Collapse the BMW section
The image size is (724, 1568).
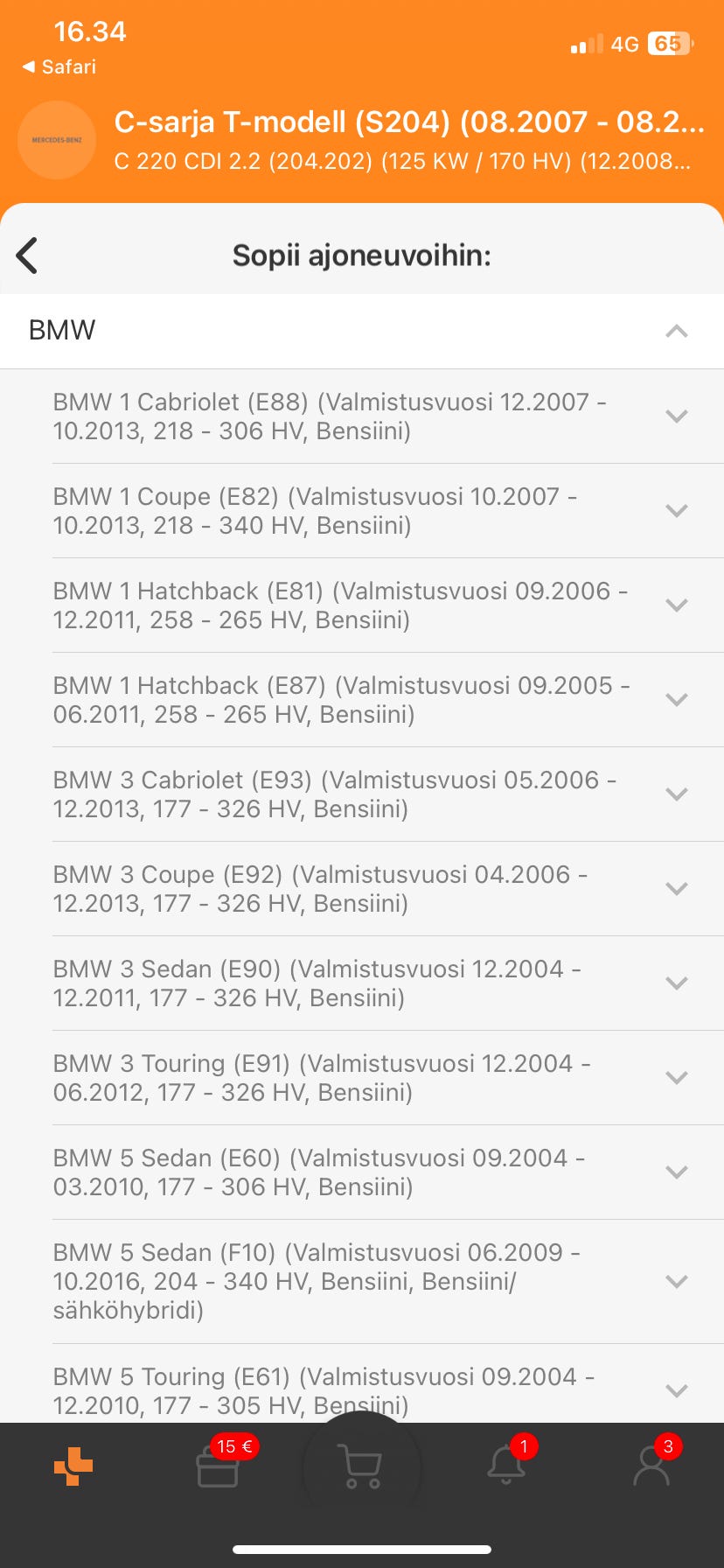676,331
